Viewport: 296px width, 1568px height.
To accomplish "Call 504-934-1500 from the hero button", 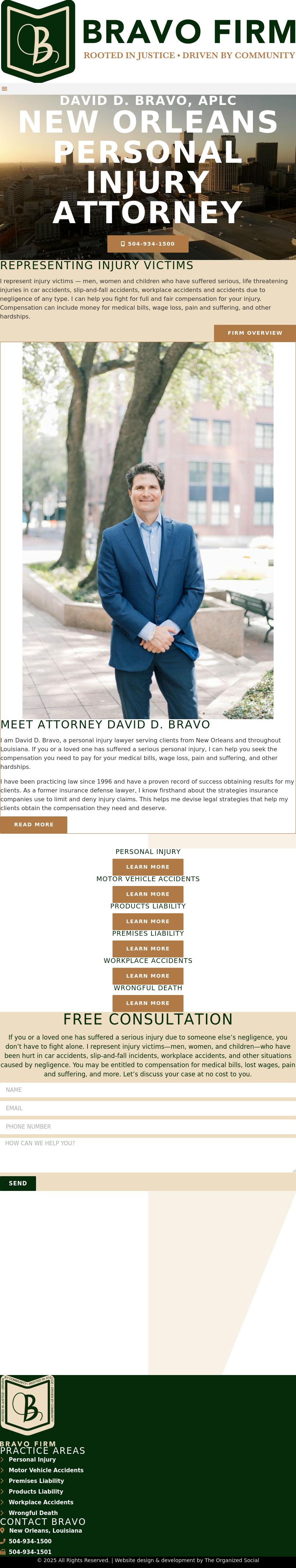I will (x=148, y=243).
